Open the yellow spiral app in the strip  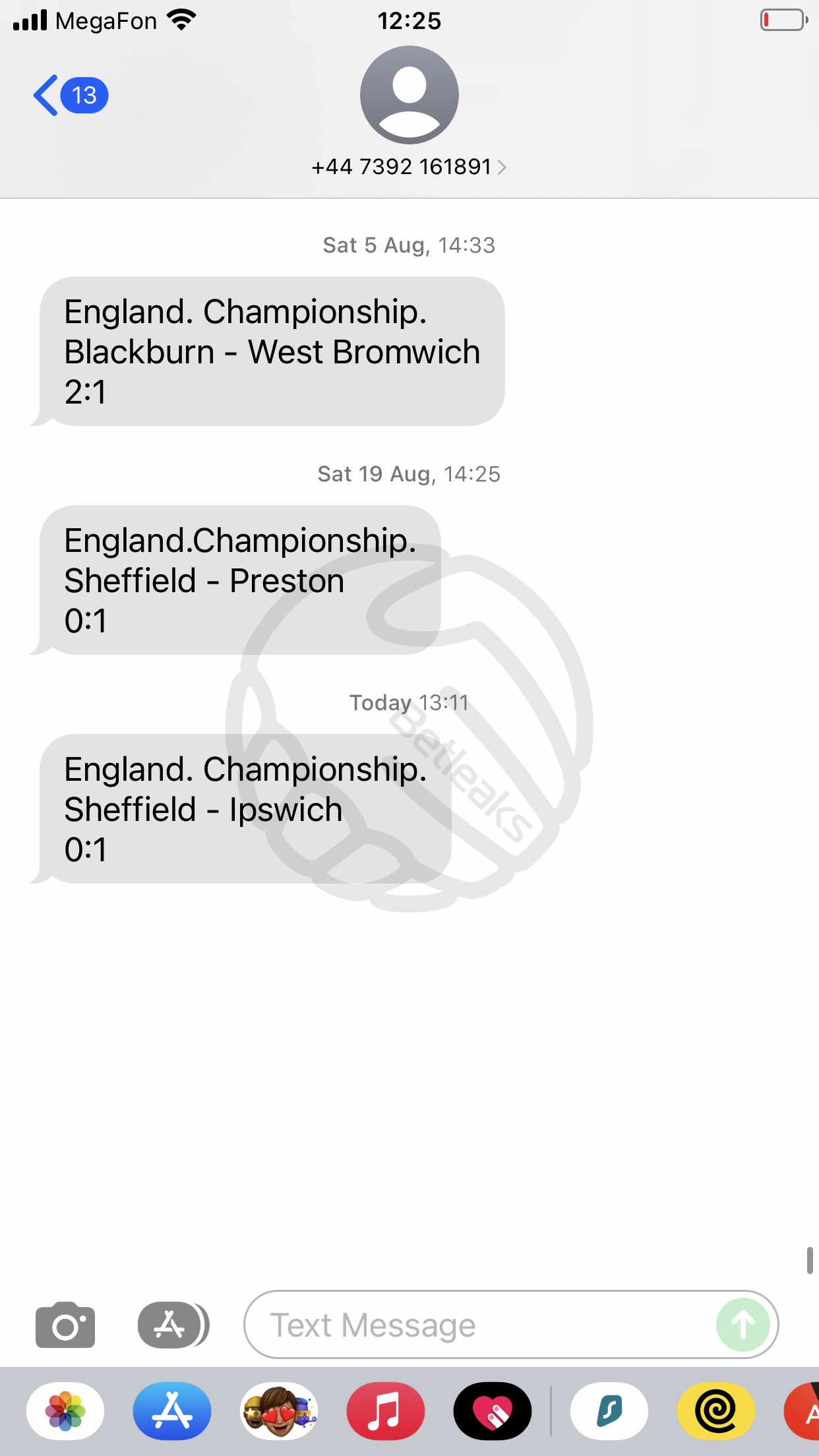pos(716,1411)
